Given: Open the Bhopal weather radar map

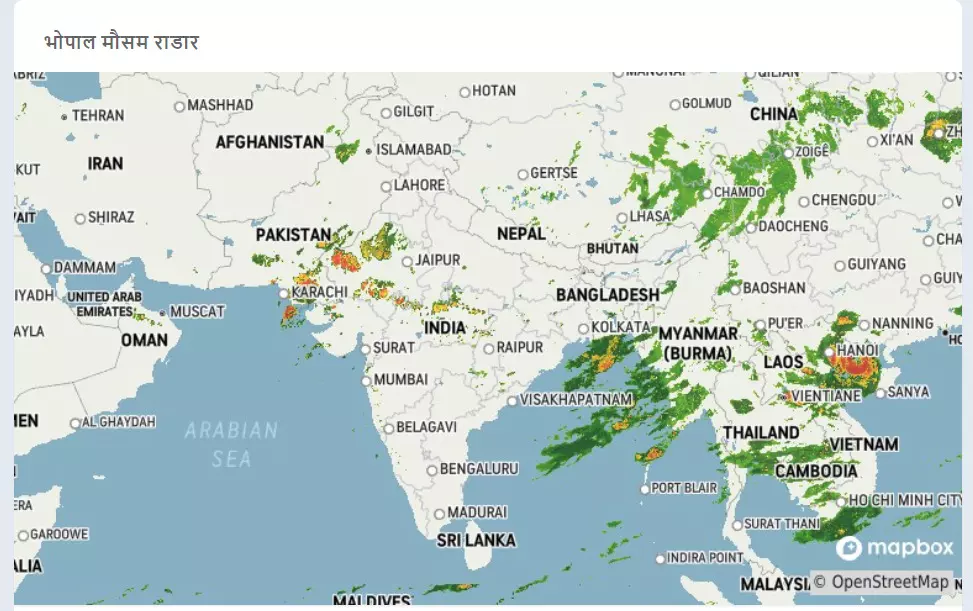Looking at the screenshot, I should (487, 337).
